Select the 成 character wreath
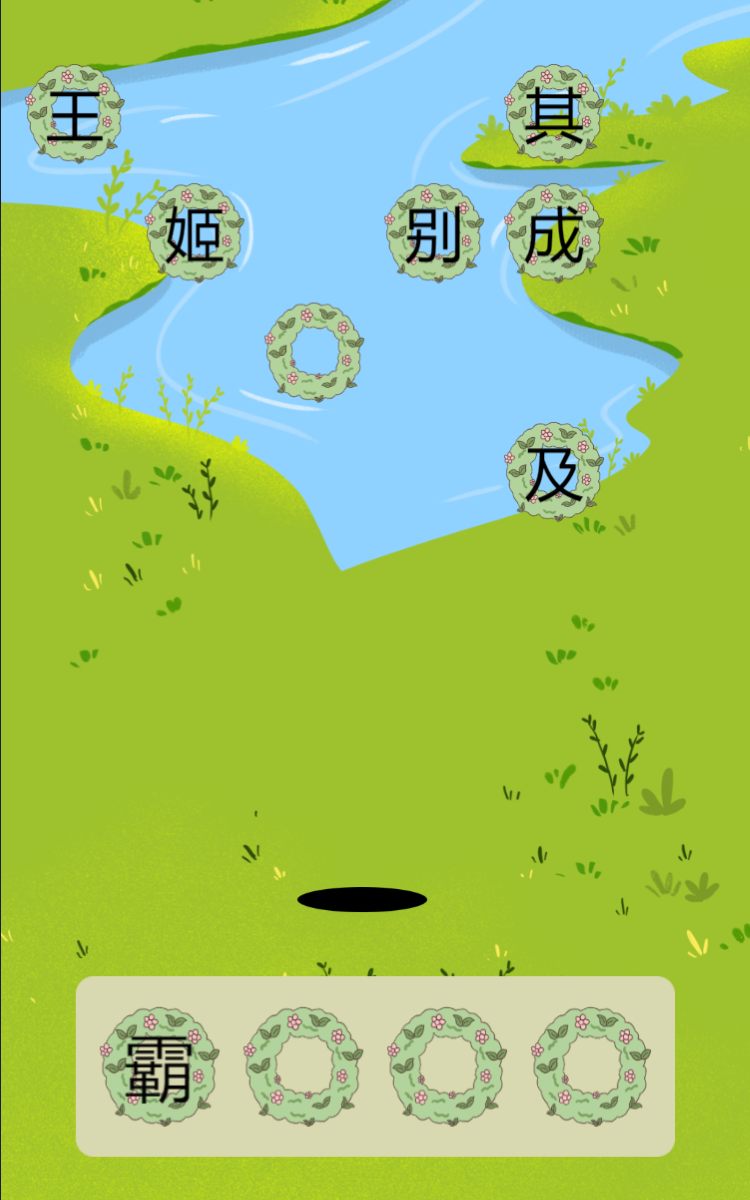750x1200 pixels. pyautogui.click(x=554, y=233)
